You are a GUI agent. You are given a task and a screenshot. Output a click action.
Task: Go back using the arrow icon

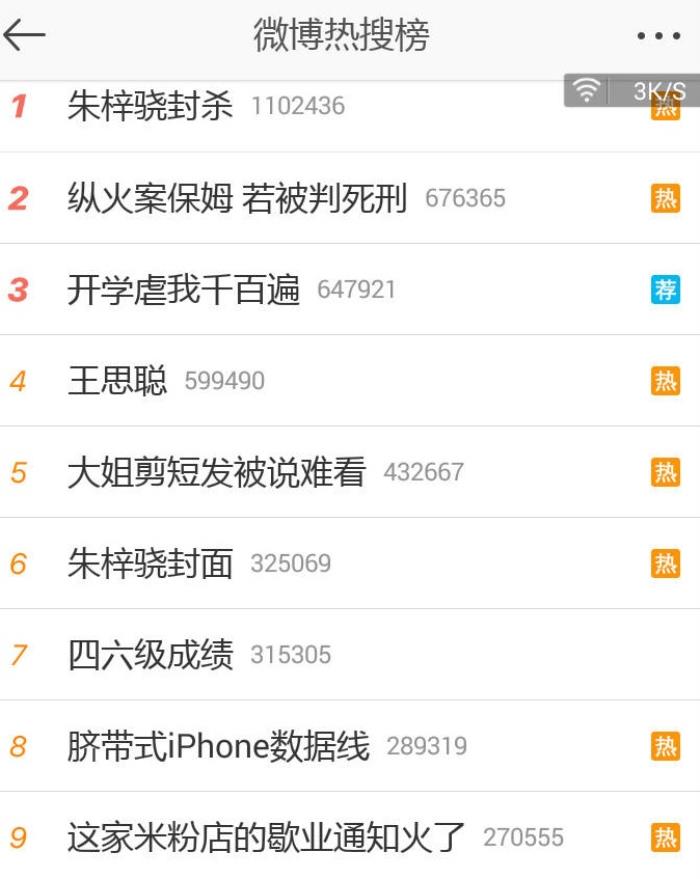(x=25, y=35)
